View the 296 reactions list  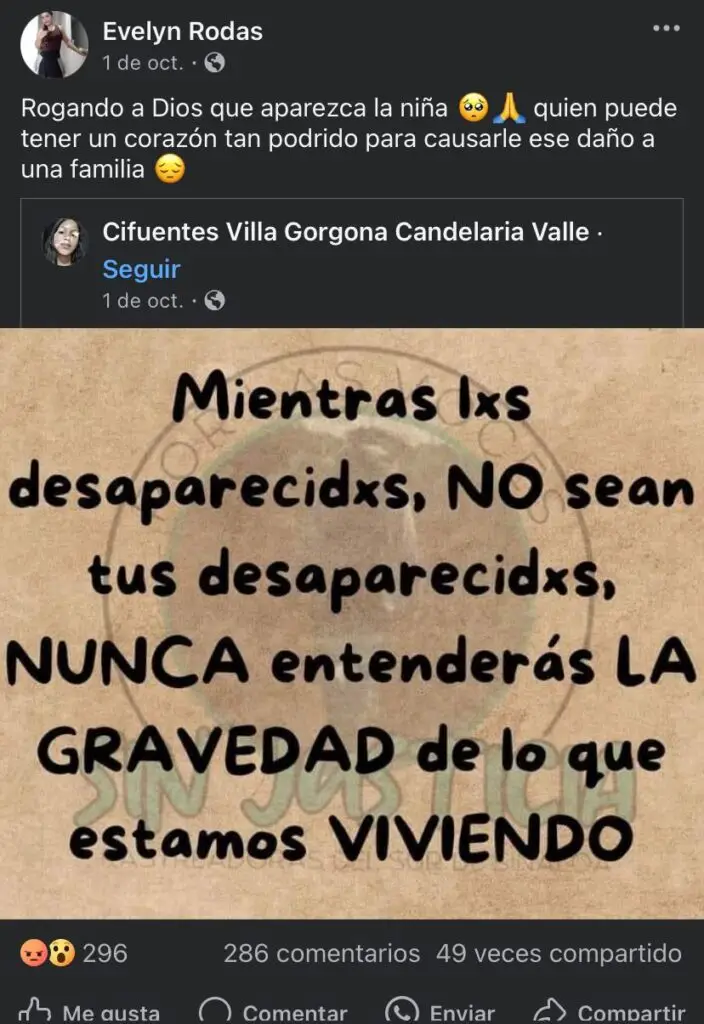click(74, 953)
